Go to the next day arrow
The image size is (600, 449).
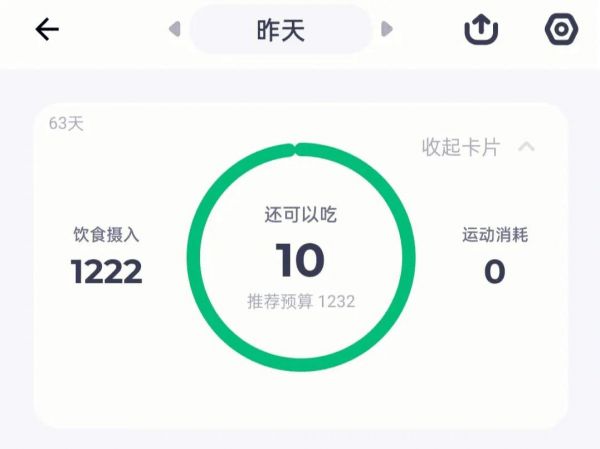tap(387, 29)
